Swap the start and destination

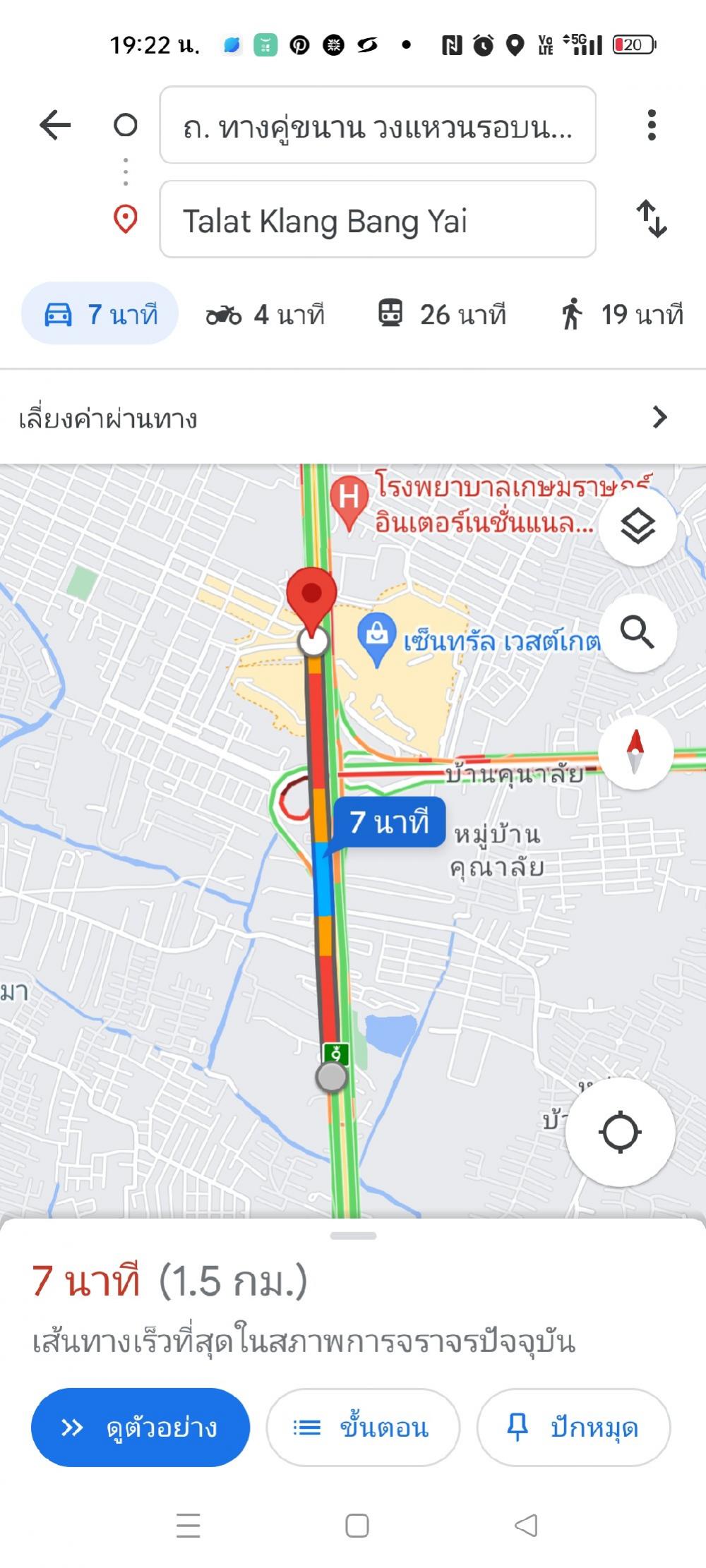tap(652, 219)
